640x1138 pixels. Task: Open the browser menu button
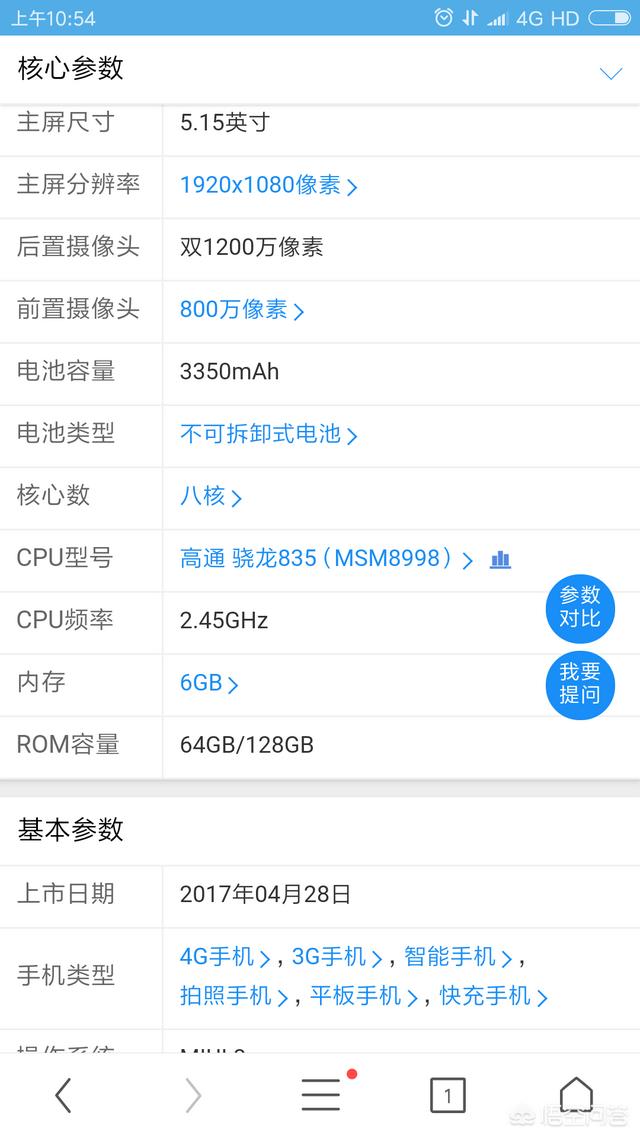coord(321,1094)
